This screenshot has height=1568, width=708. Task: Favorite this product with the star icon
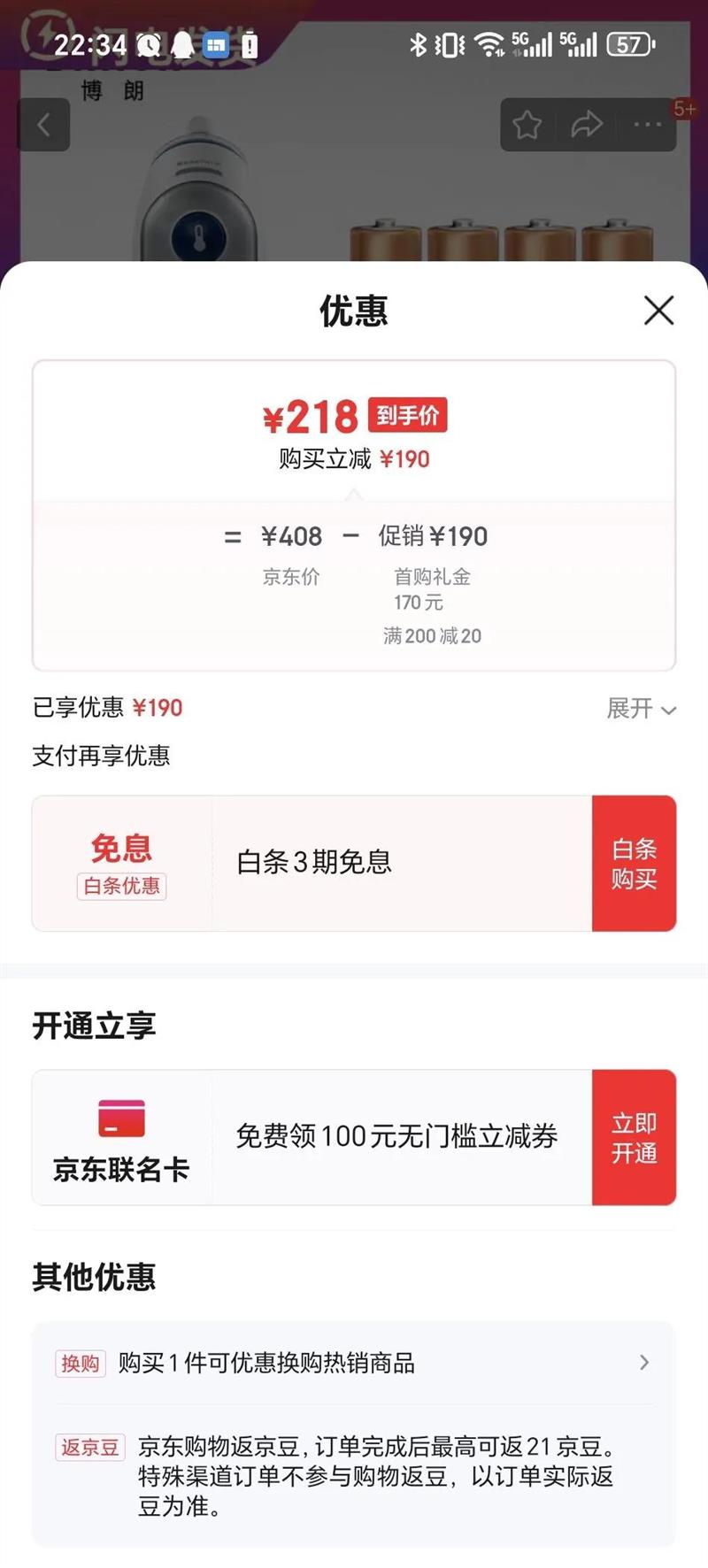(x=527, y=125)
